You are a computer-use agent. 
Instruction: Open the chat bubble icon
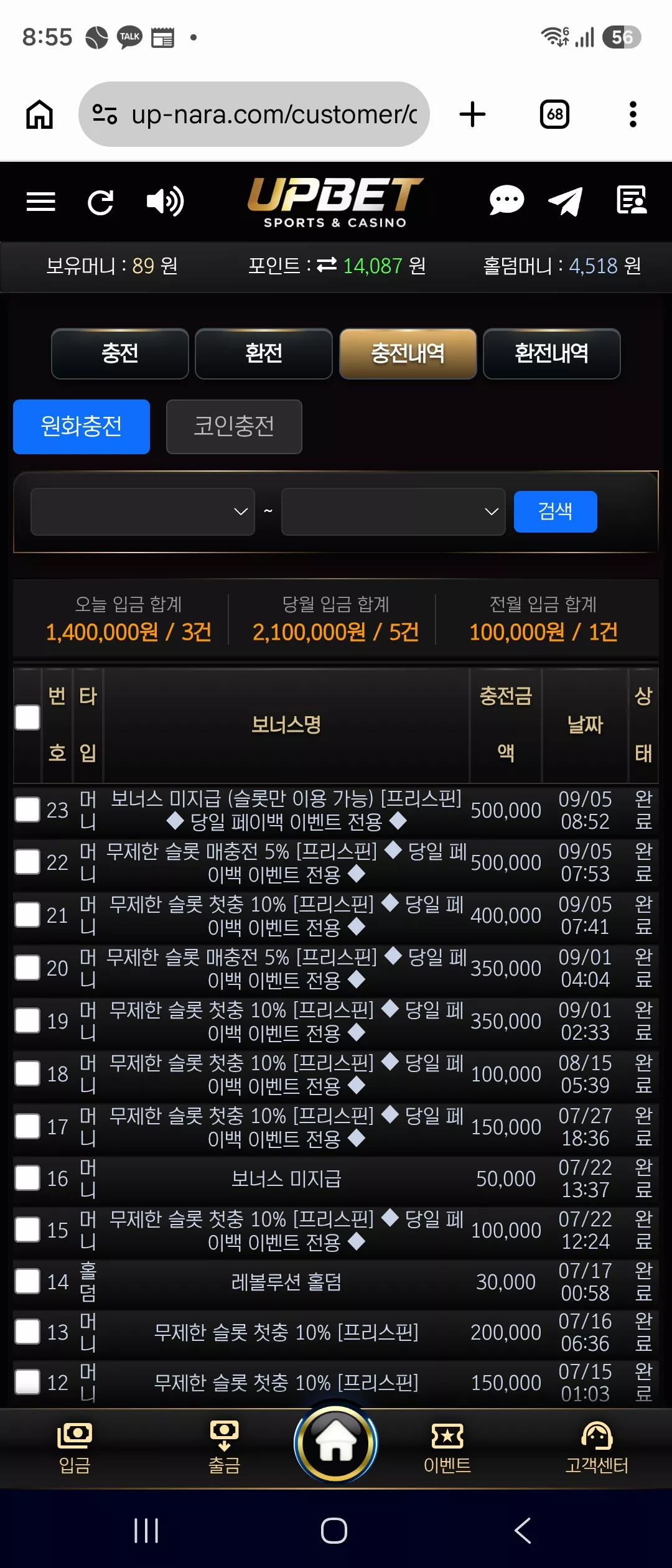coord(506,201)
